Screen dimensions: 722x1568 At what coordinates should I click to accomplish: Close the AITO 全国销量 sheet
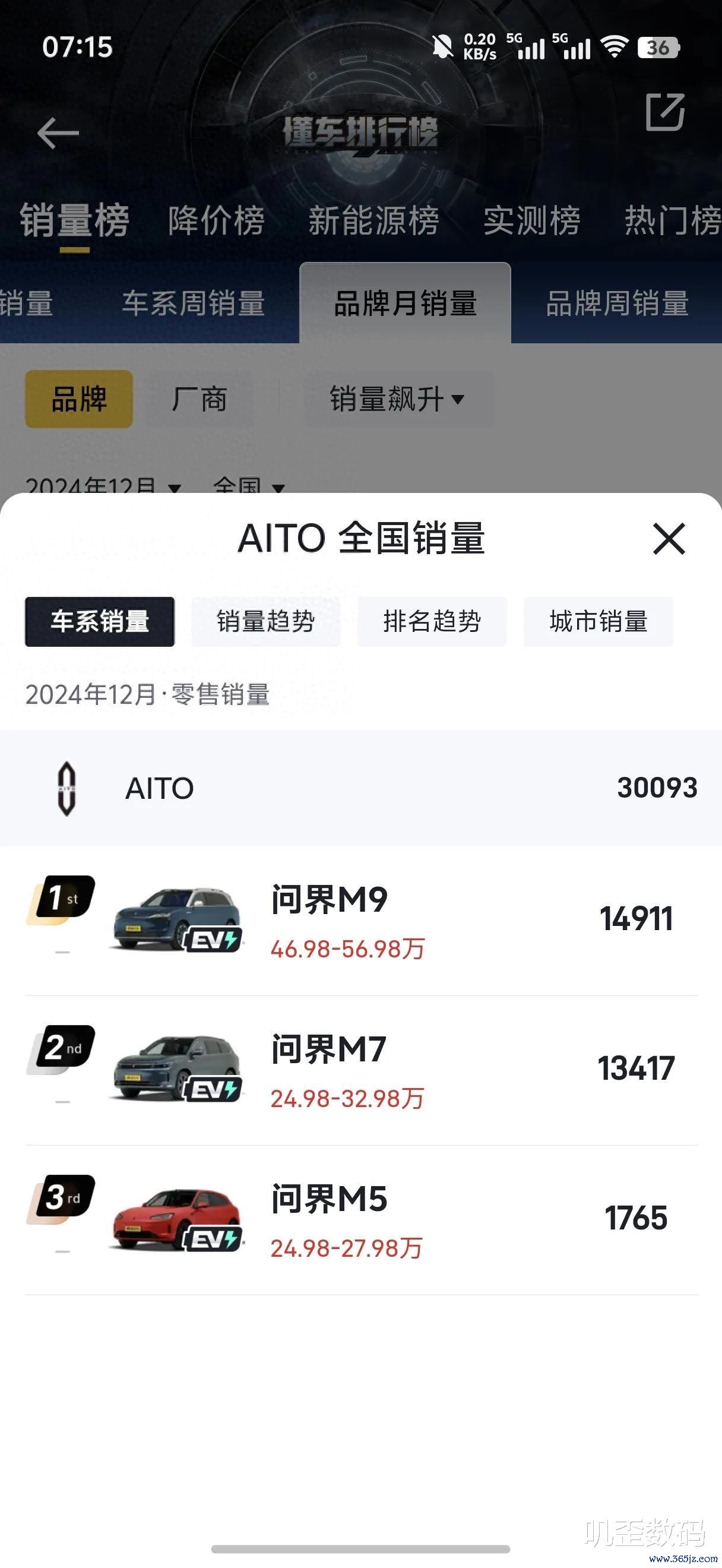click(x=669, y=539)
